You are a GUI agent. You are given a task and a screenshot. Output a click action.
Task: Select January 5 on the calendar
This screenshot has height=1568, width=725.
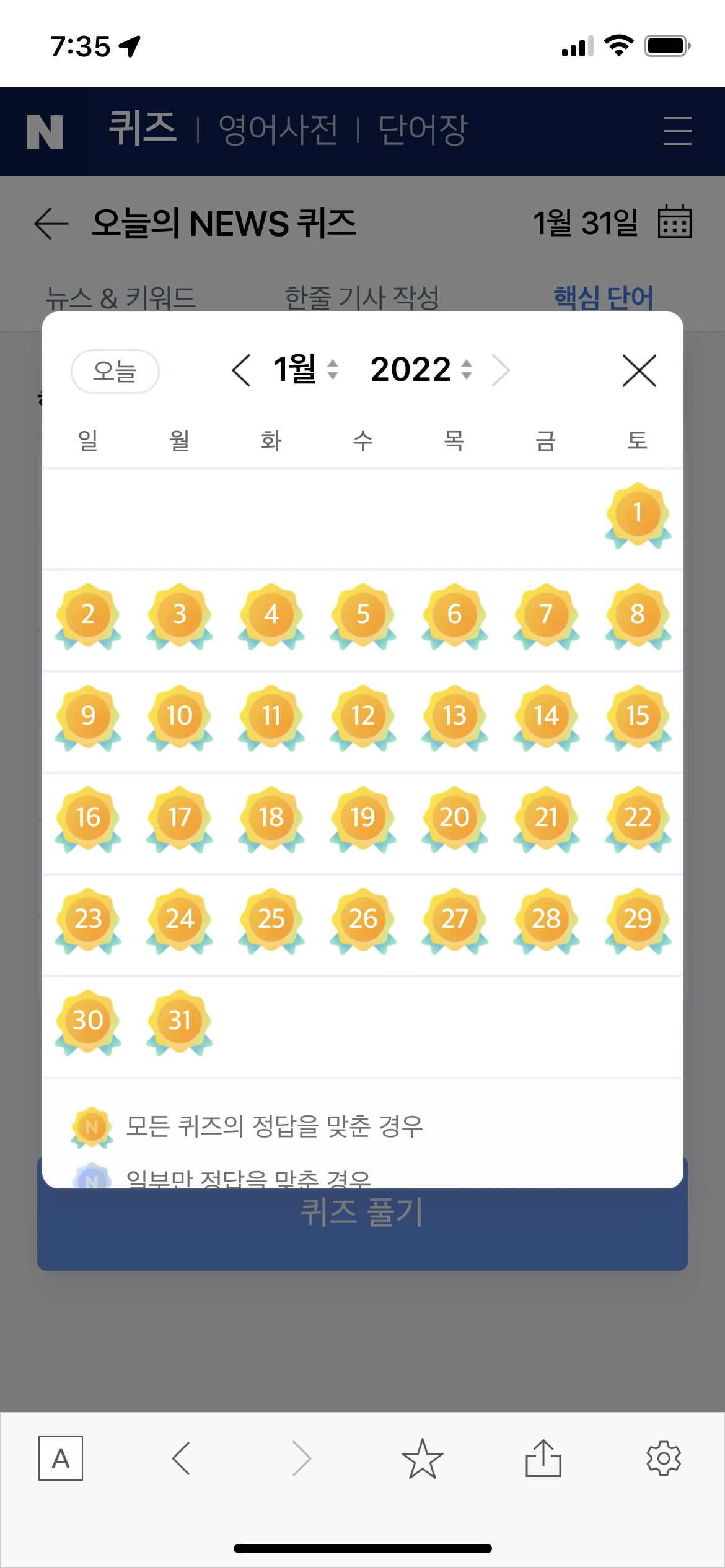(x=362, y=615)
